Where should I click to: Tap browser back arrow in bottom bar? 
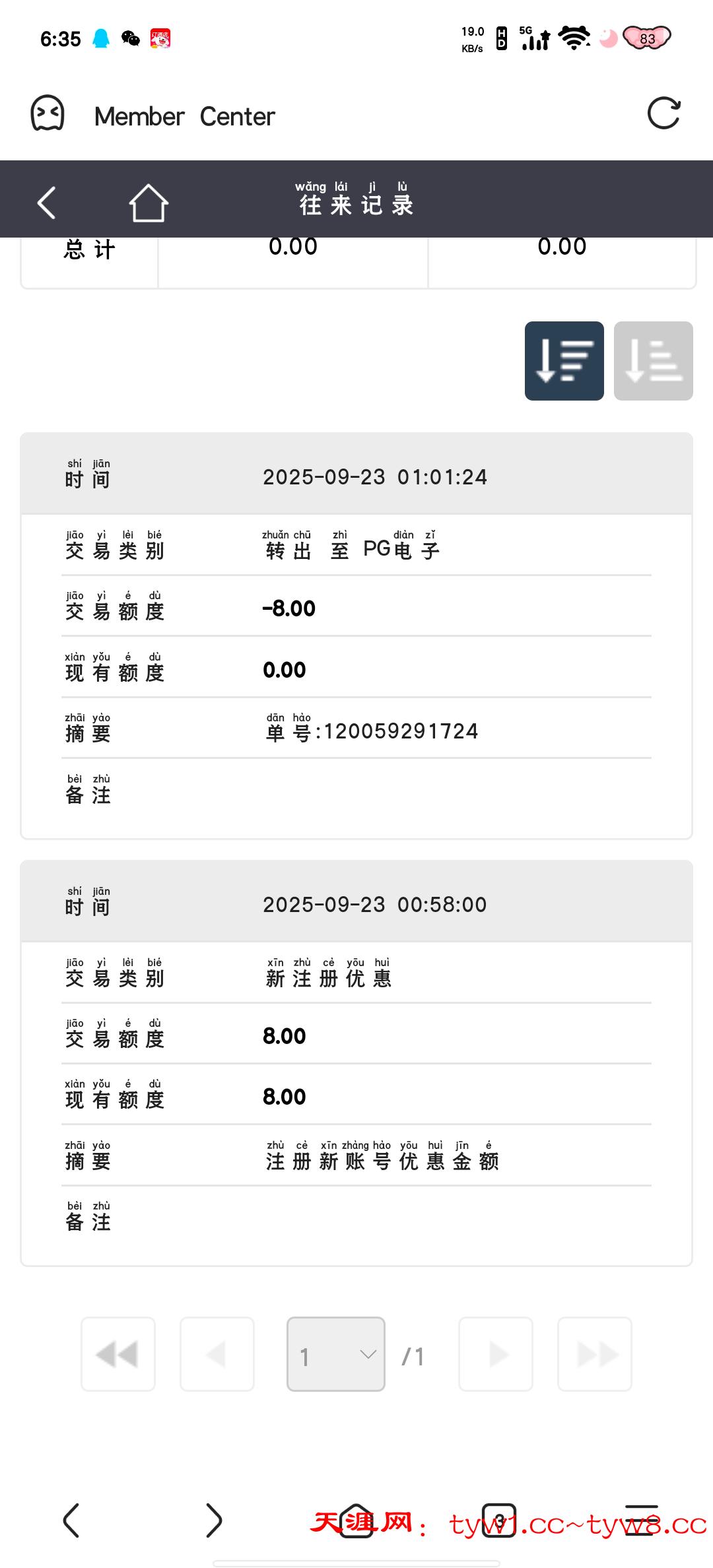(71, 1520)
